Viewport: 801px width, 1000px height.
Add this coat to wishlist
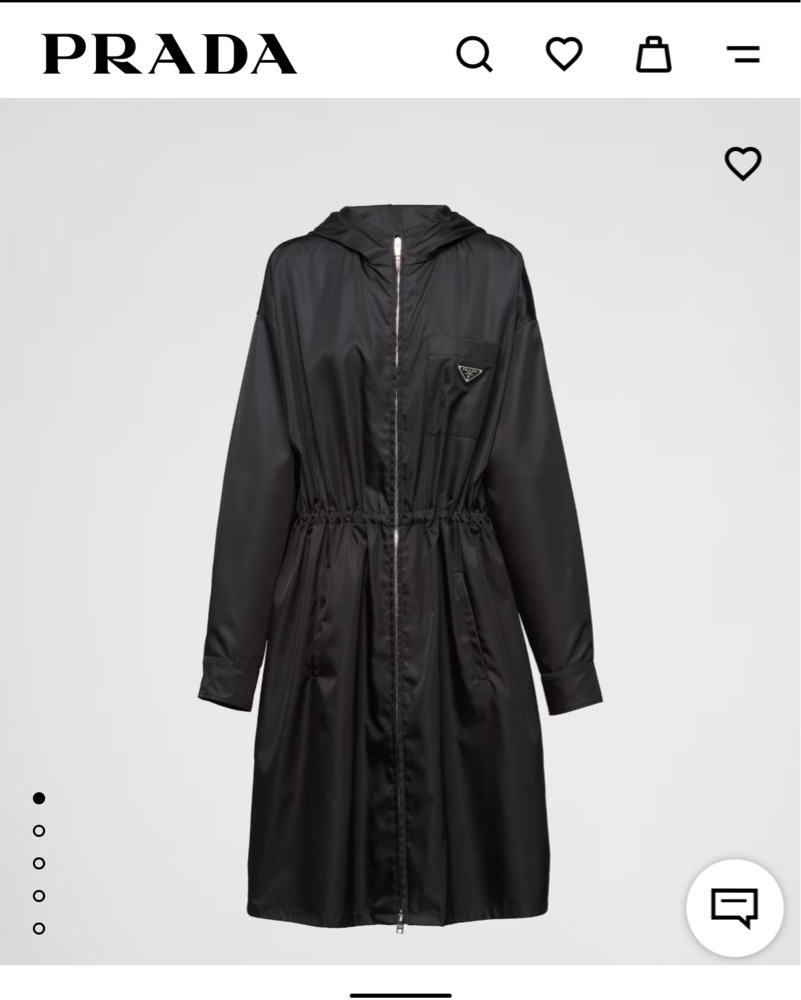(743, 163)
